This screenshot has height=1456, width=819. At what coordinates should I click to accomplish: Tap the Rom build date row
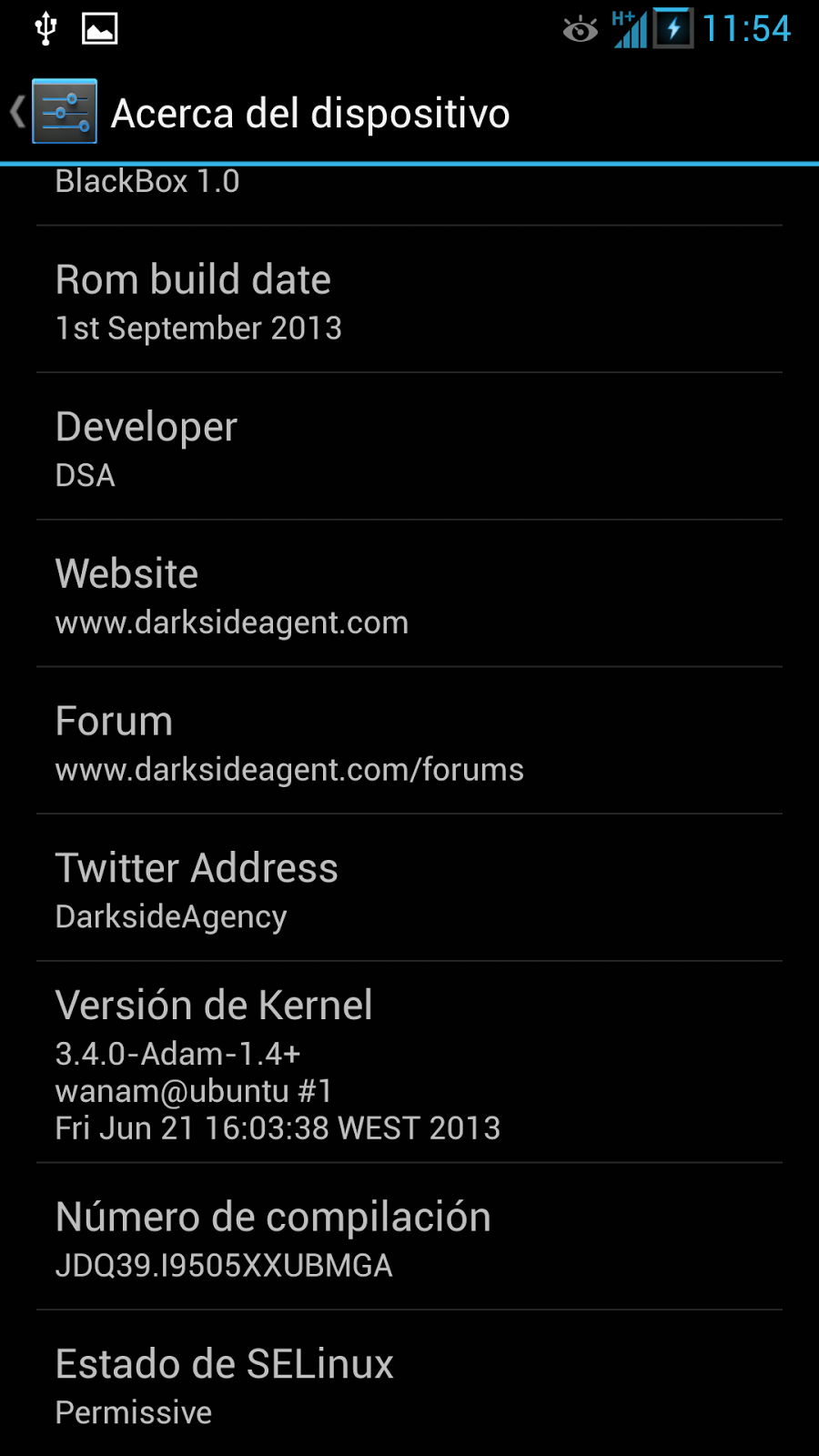tap(409, 300)
